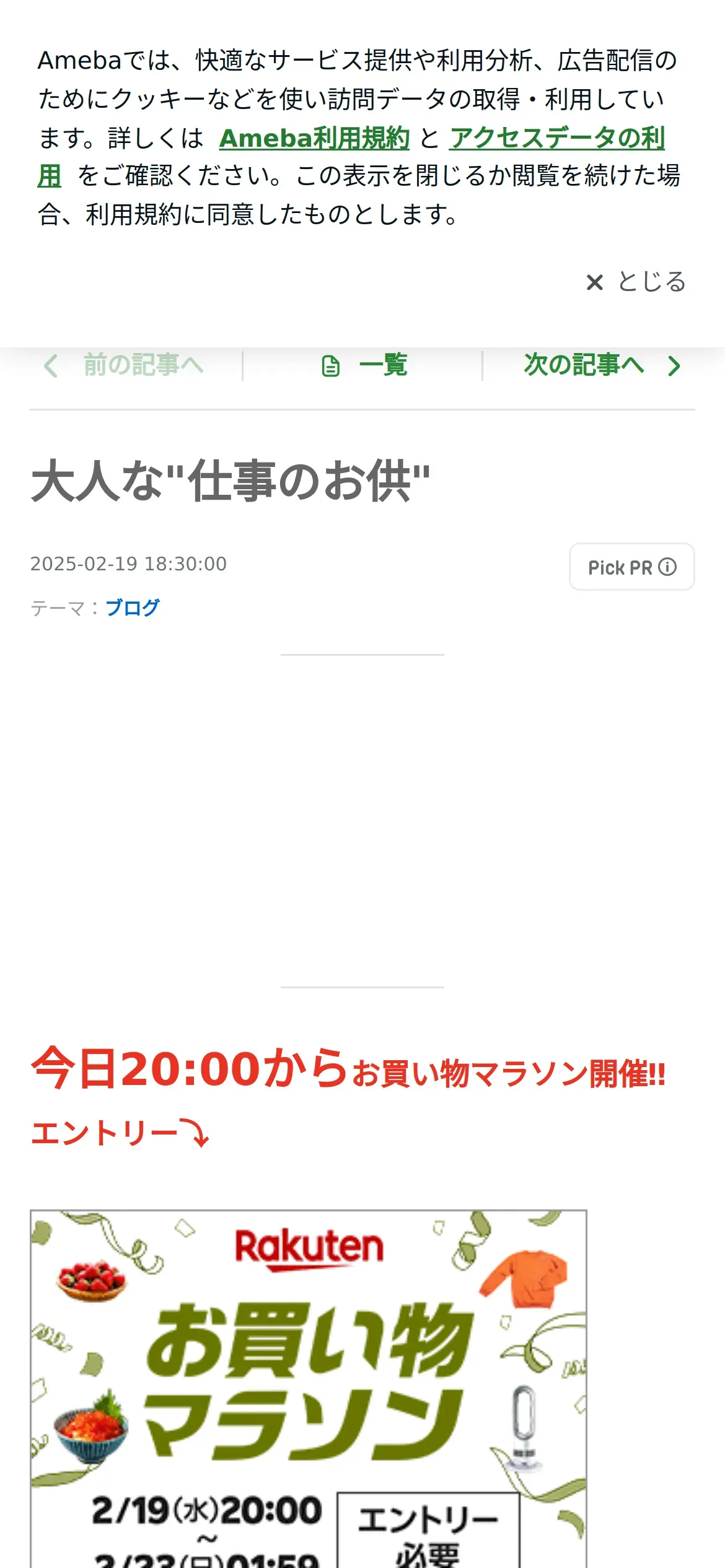Open the Ameba利用規約 link
Image resolution: width=725 pixels, height=1568 pixels.
coord(314,137)
